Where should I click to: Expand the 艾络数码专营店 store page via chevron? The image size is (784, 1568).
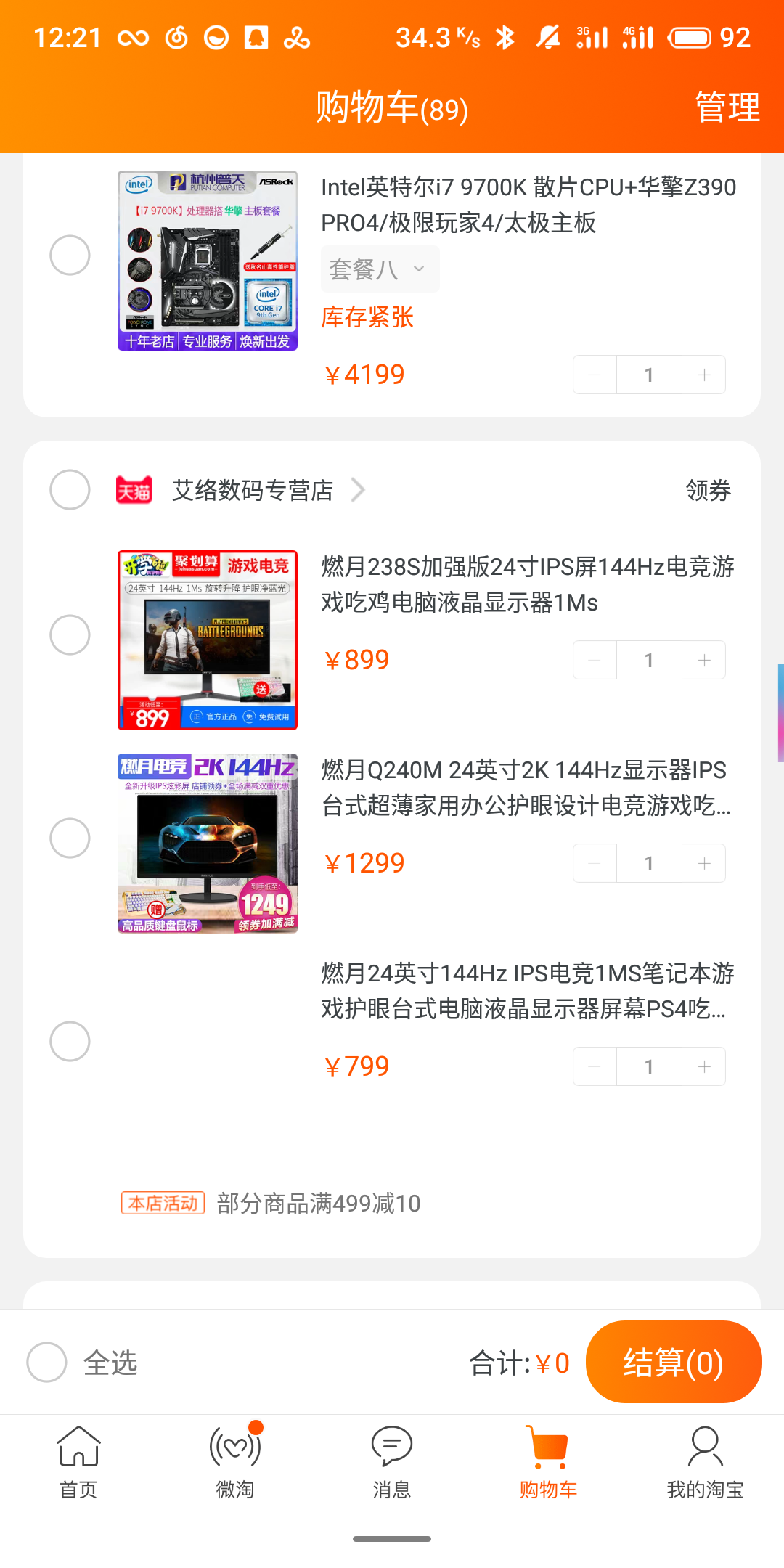pyautogui.click(x=358, y=490)
